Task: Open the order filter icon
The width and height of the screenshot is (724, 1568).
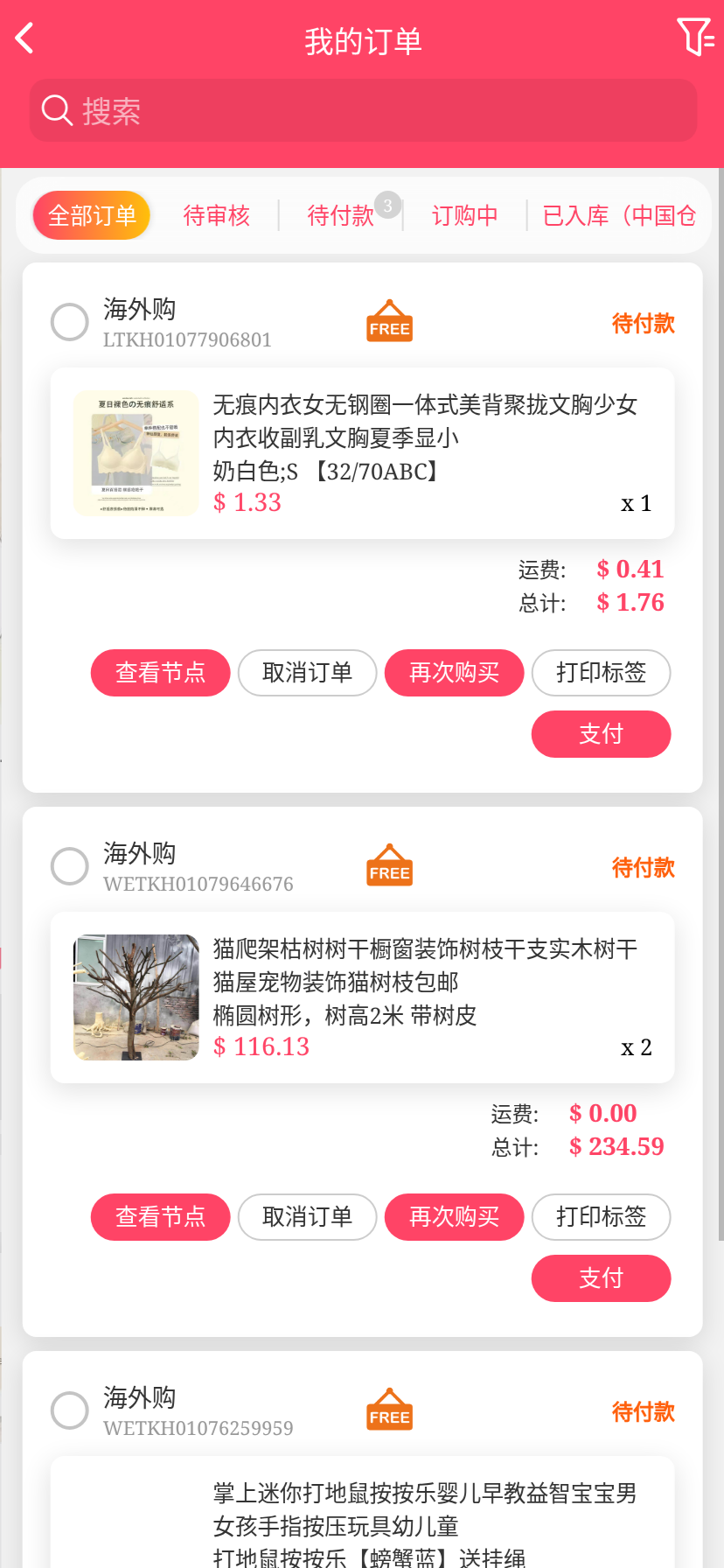Action: pyautogui.click(x=695, y=38)
